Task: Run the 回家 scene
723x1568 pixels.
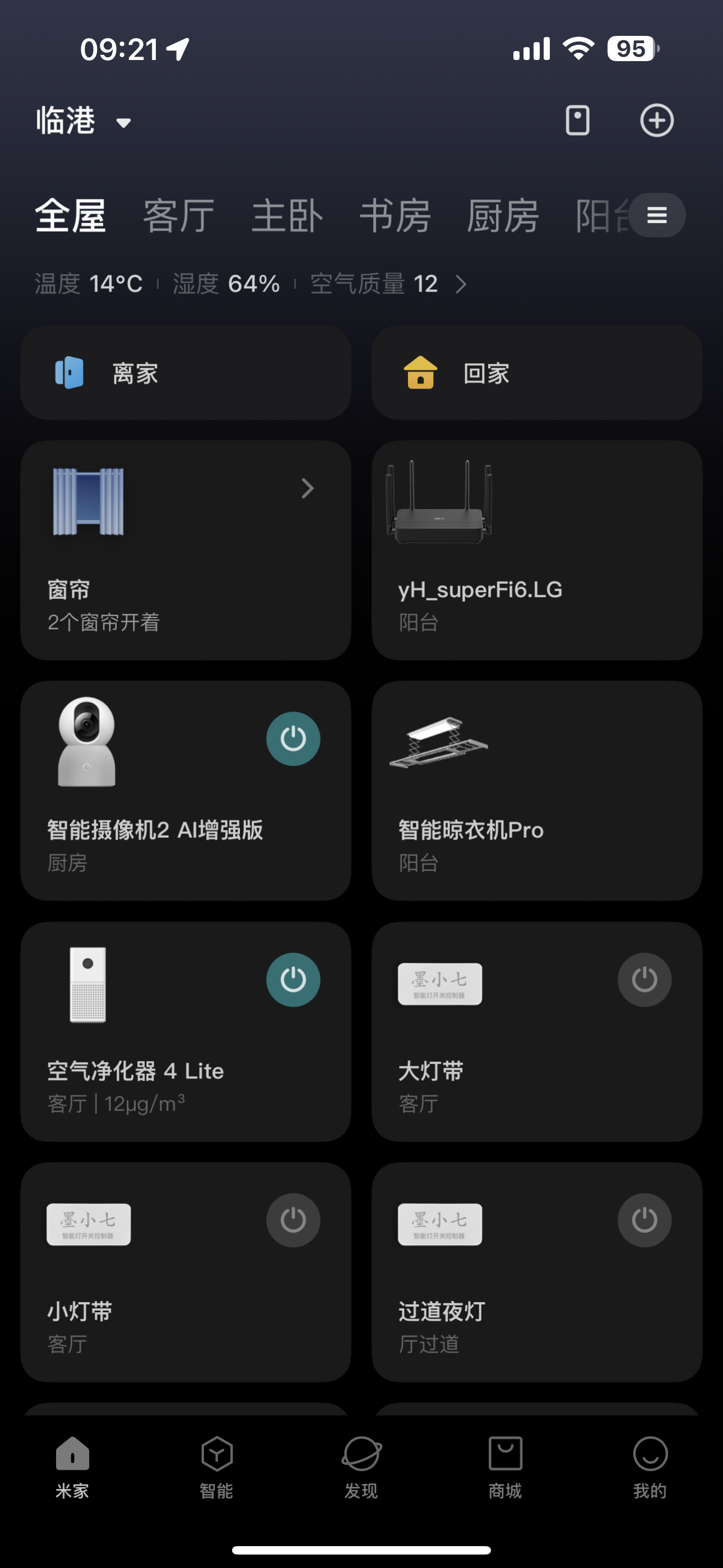Action: (537, 372)
